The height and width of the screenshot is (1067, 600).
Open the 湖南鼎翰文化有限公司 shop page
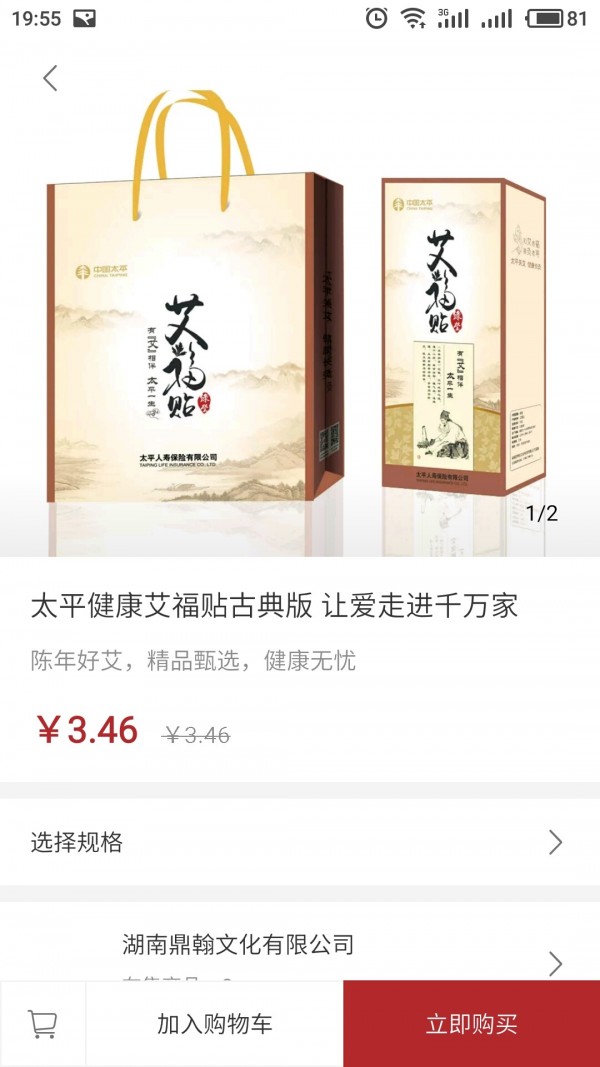pyautogui.click(x=300, y=950)
